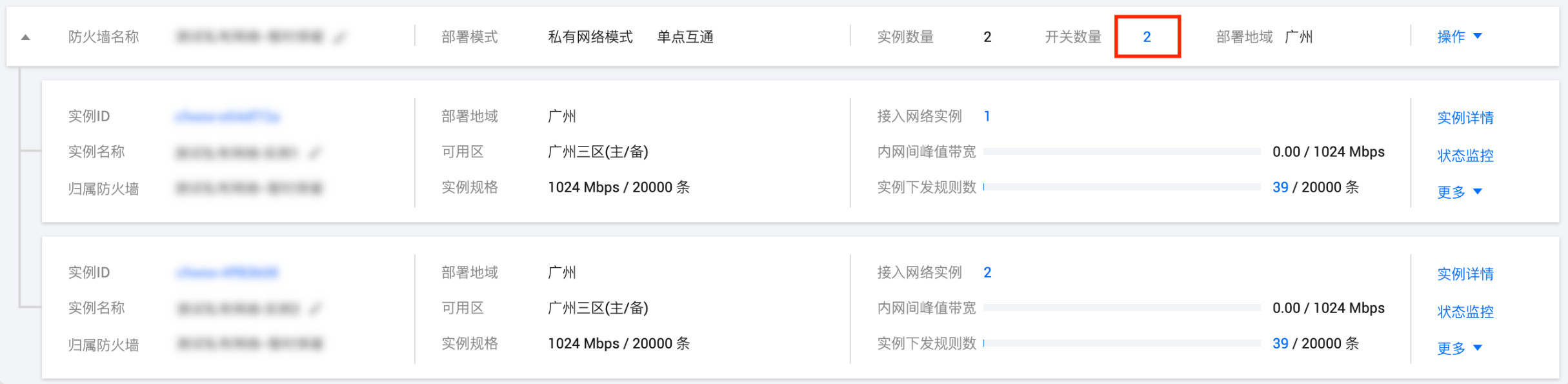Expand 更多 for instance with 2 接入网络实例

[1458, 348]
